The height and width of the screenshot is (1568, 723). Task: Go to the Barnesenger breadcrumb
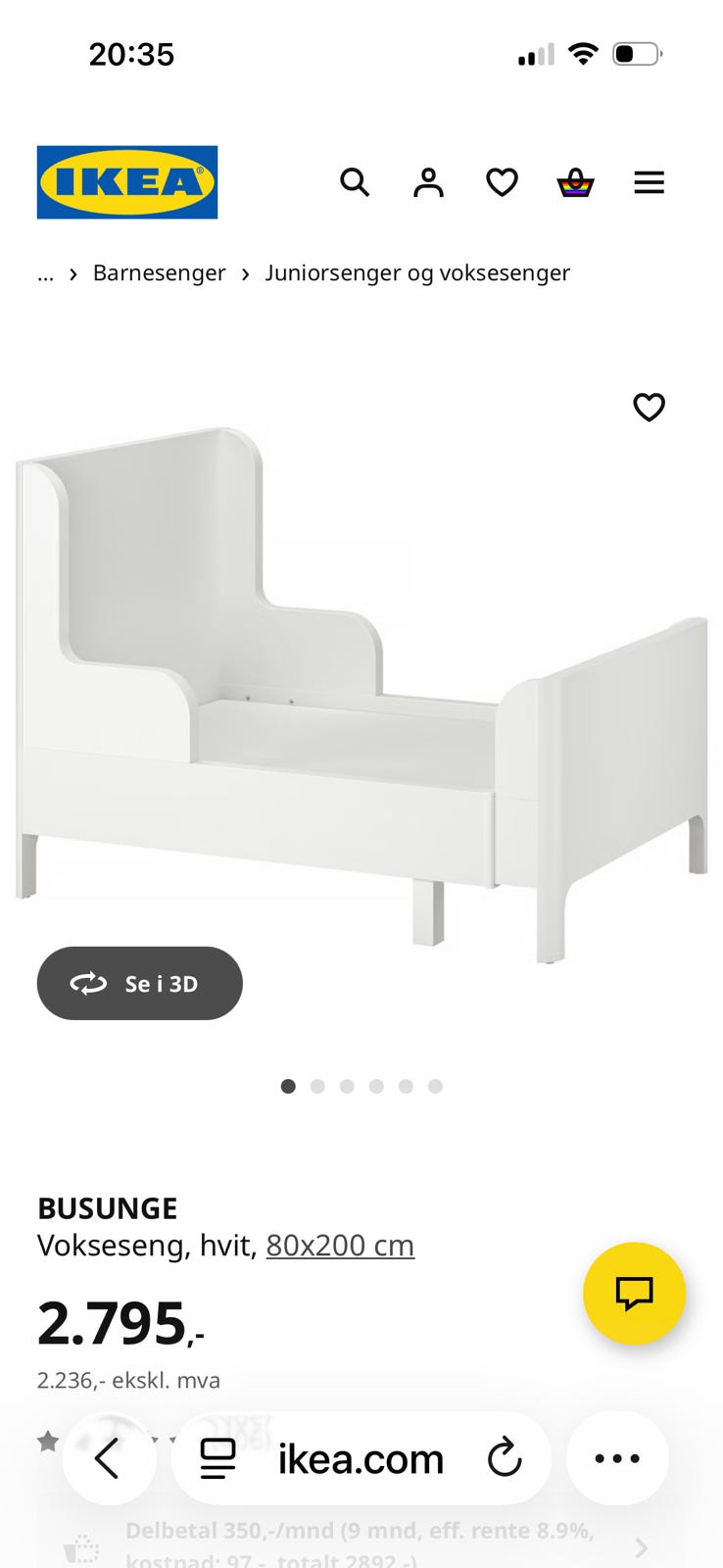coord(159,272)
